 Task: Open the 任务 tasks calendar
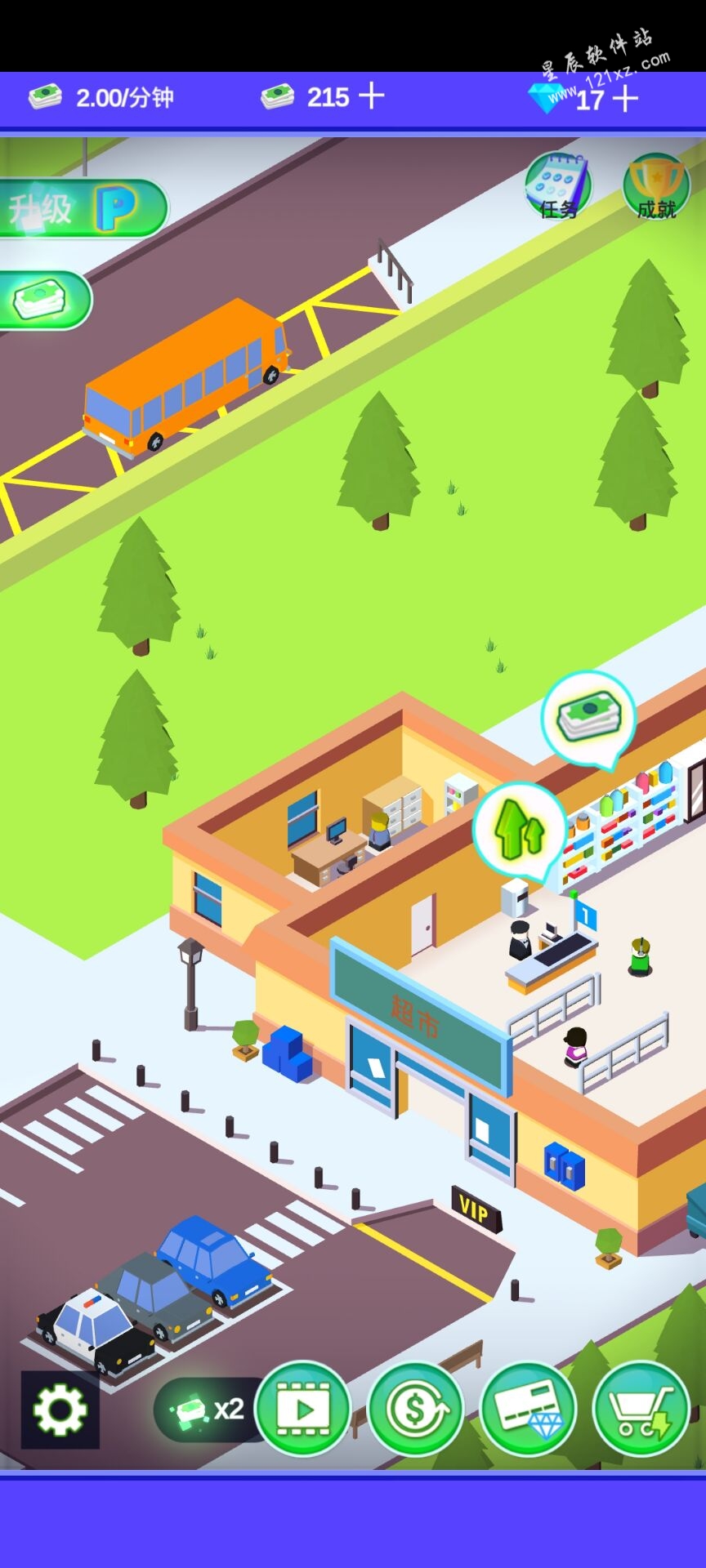(558, 186)
